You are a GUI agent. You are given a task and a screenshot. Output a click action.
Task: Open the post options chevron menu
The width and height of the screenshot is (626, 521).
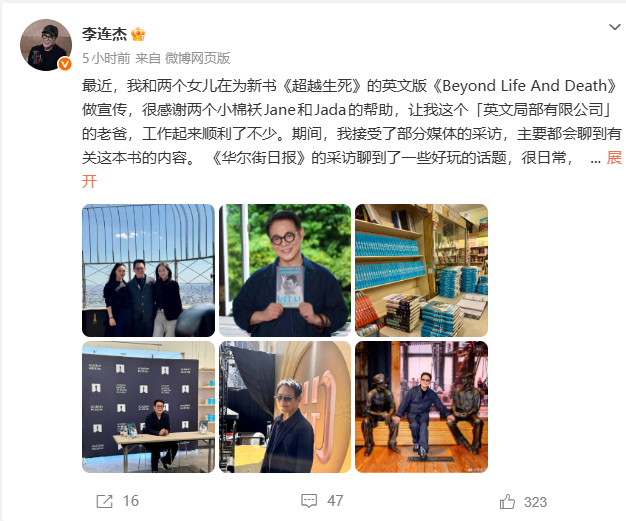[614, 27]
